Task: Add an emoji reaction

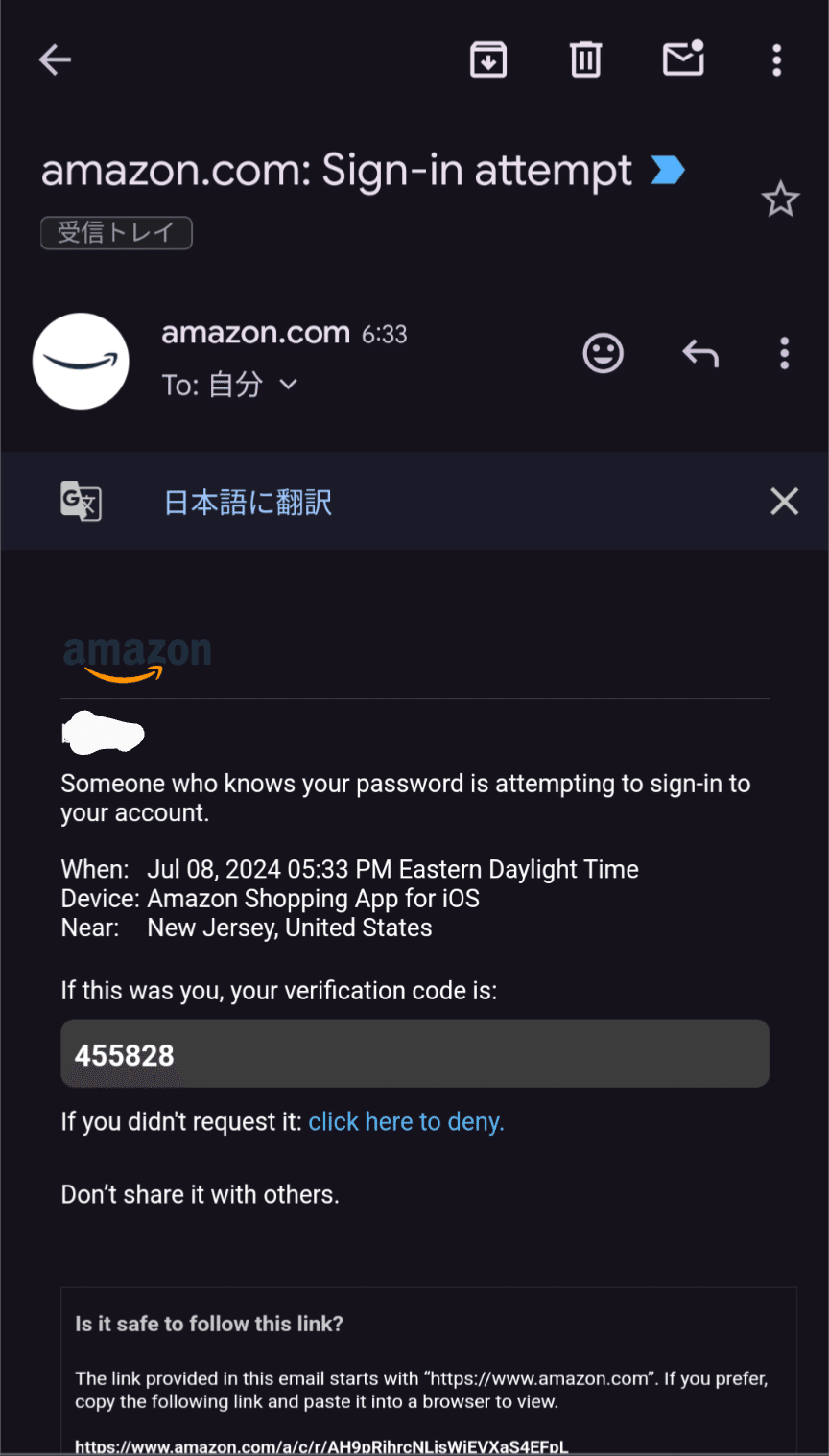Action: coord(604,354)
